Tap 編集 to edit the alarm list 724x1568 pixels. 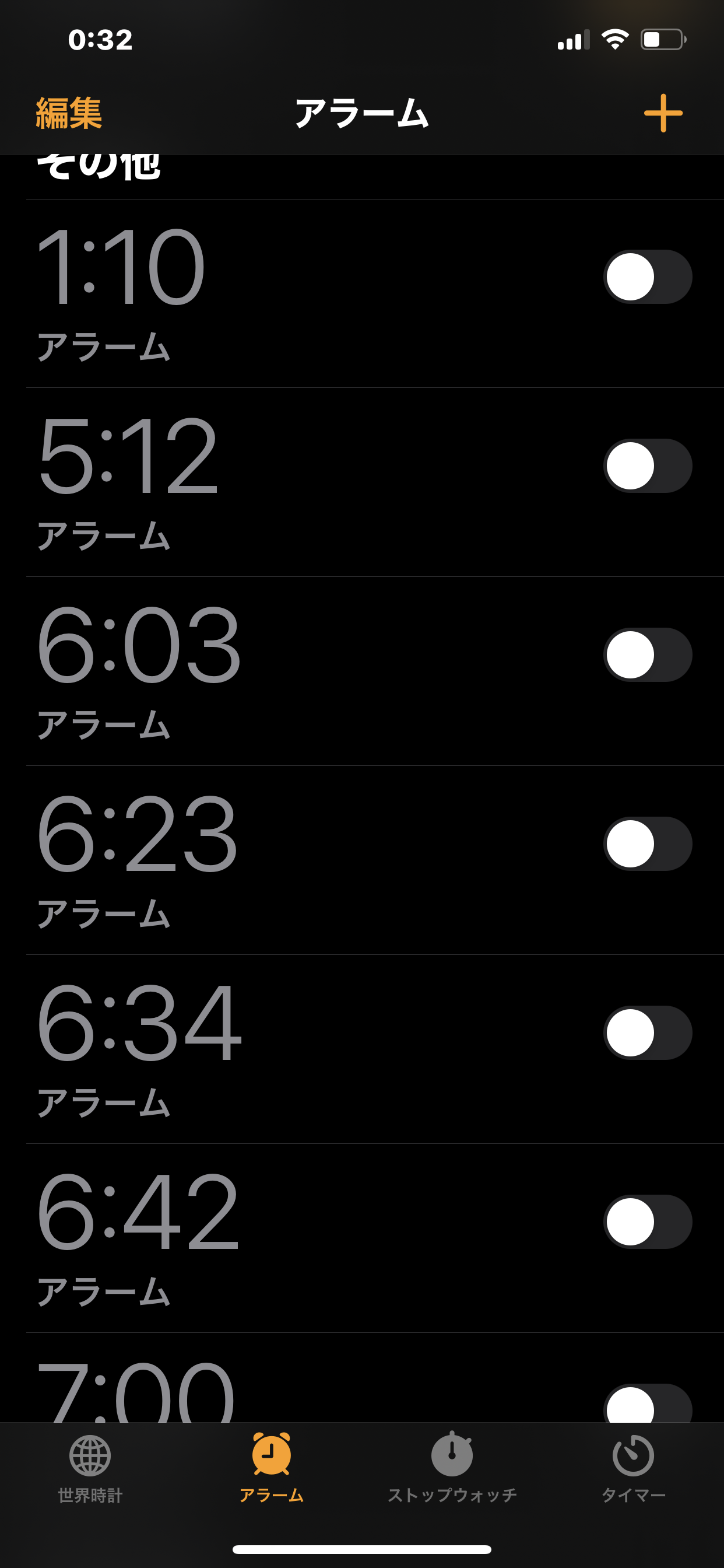pyautogui.click(x=69, y=113)
